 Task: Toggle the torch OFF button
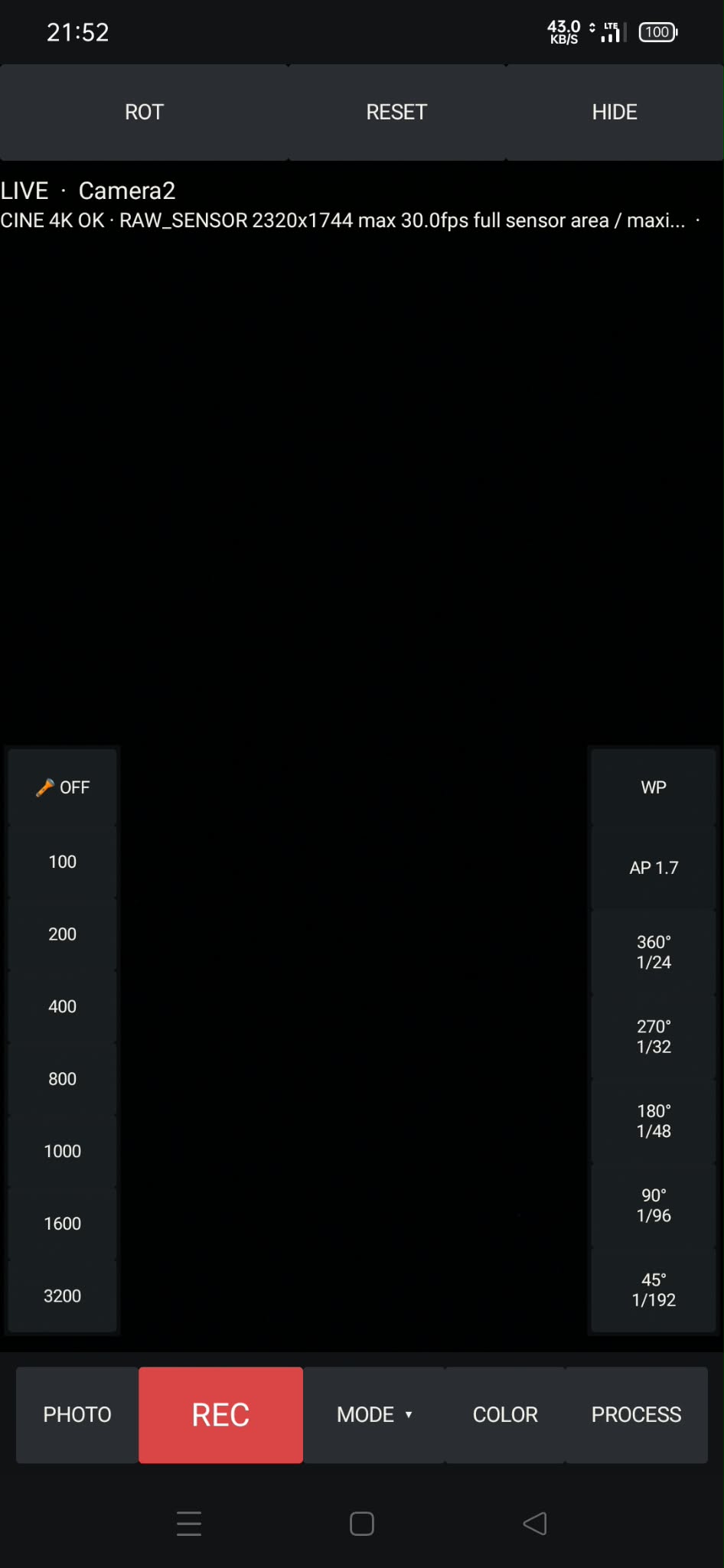(x=63, y=787)
